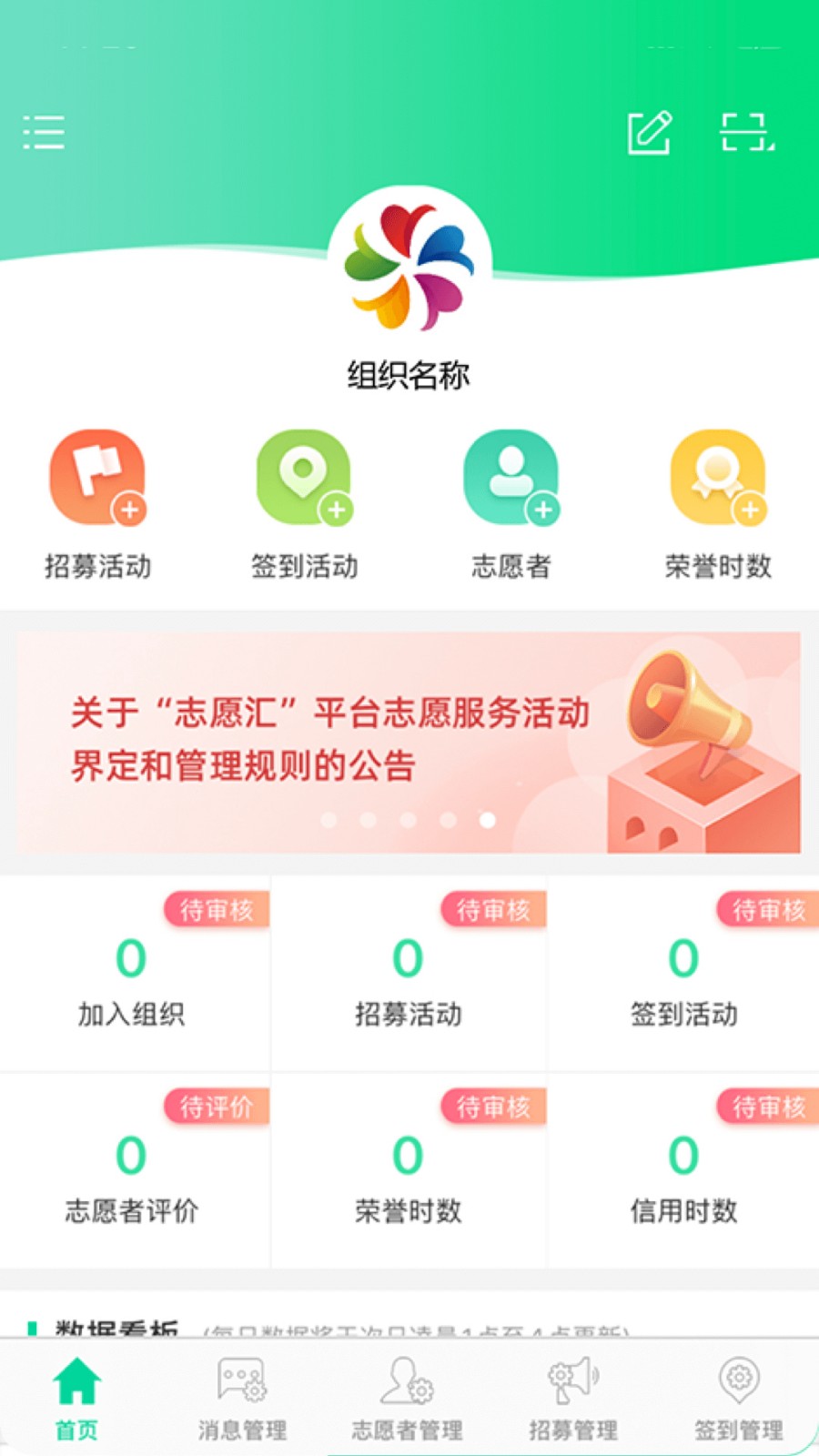Go to the 志愿者管理 tab
Screen dimensions: 819x1456
[408, 1398]
